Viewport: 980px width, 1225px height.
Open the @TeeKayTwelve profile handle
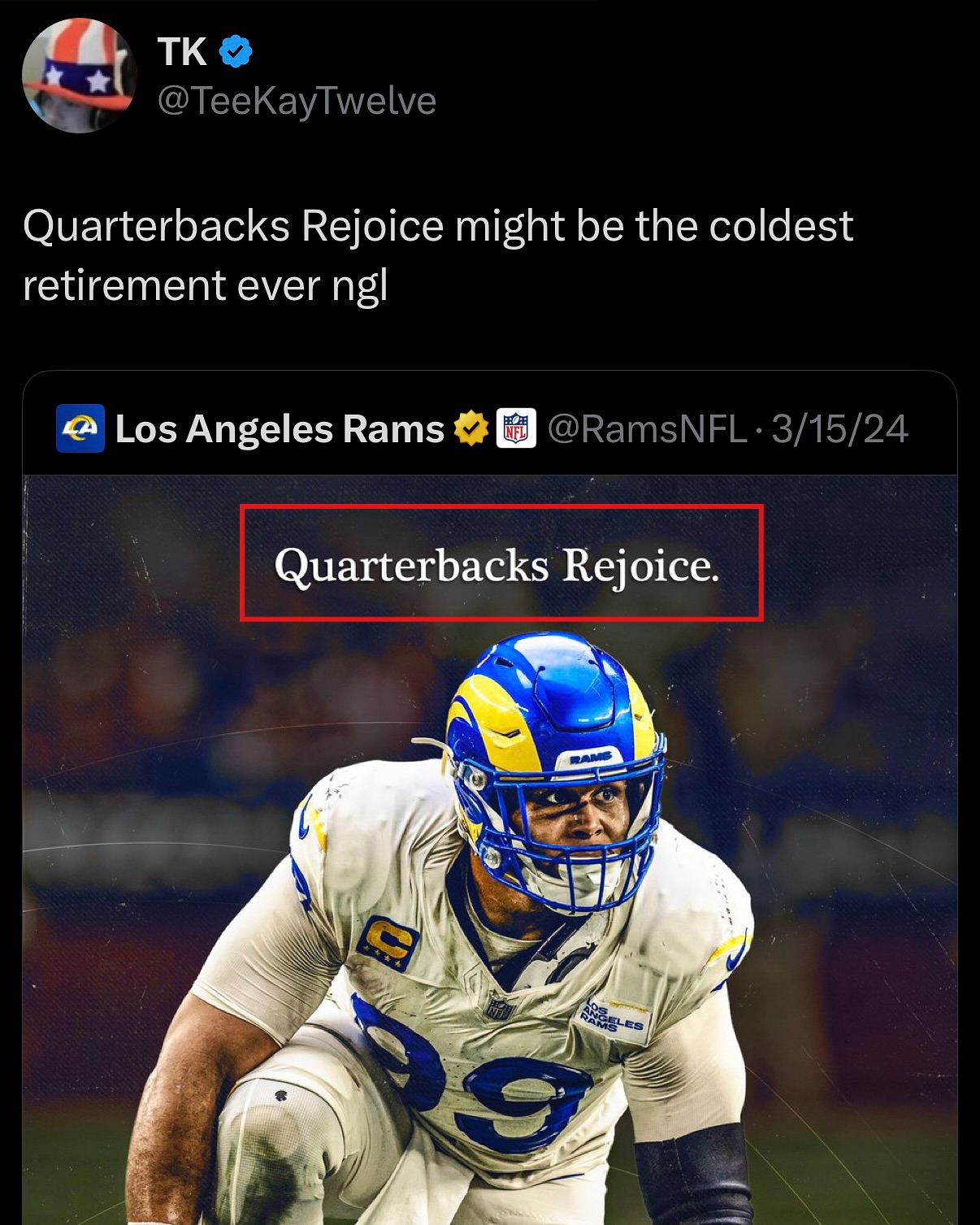pyautogui.click(x=297, y=101)
